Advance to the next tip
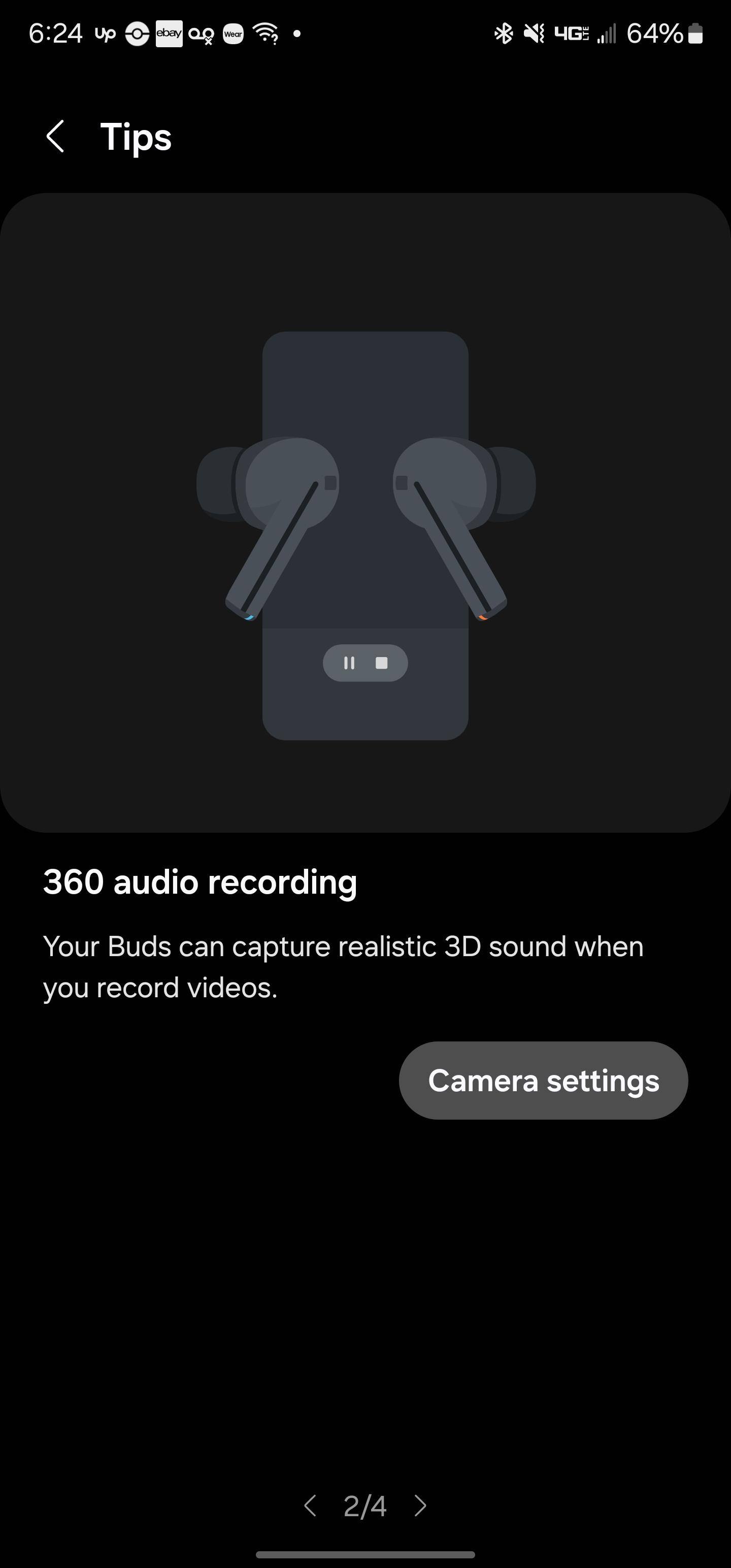The width and height of the screenshot is (731, 1568). pyautogui.click(x=420, y=1506)
